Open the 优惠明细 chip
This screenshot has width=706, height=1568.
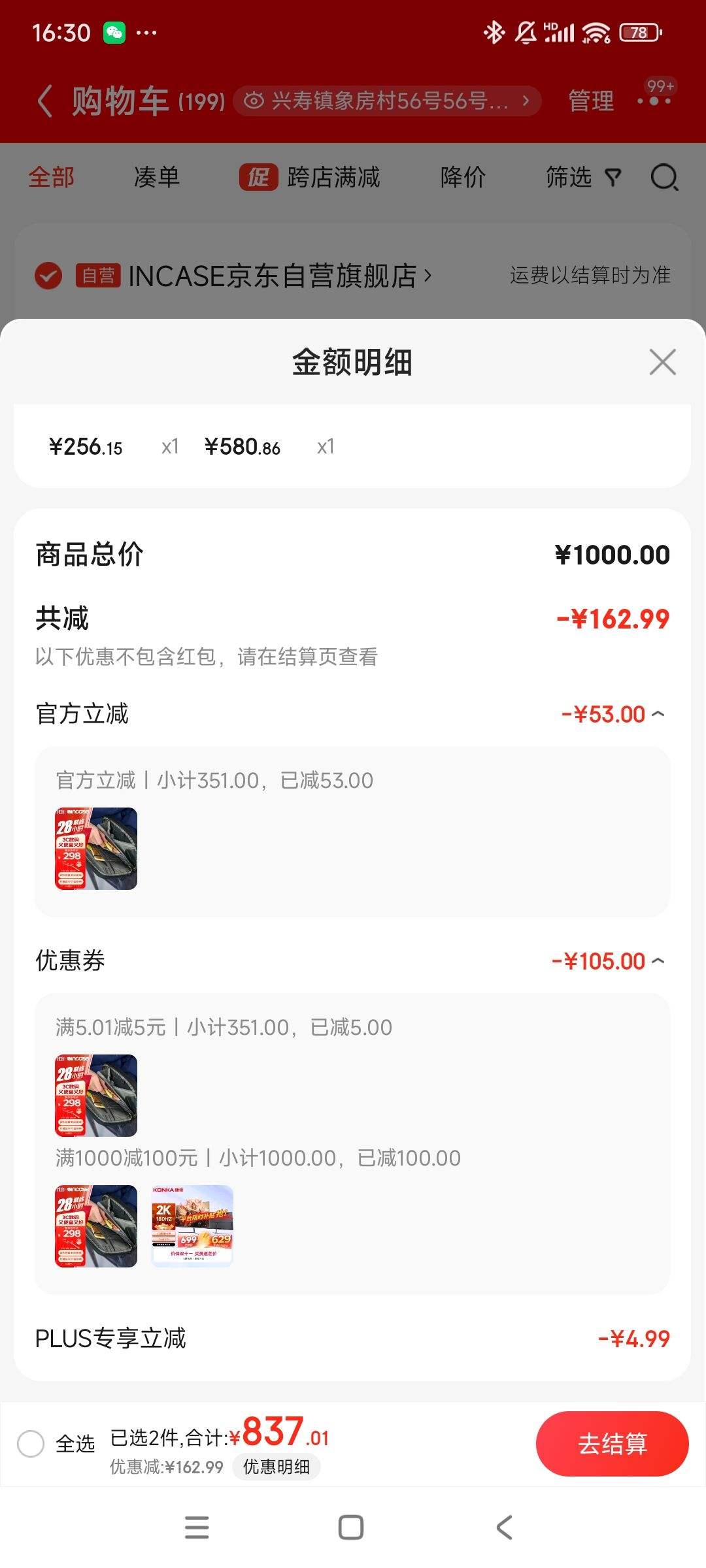277,1467
